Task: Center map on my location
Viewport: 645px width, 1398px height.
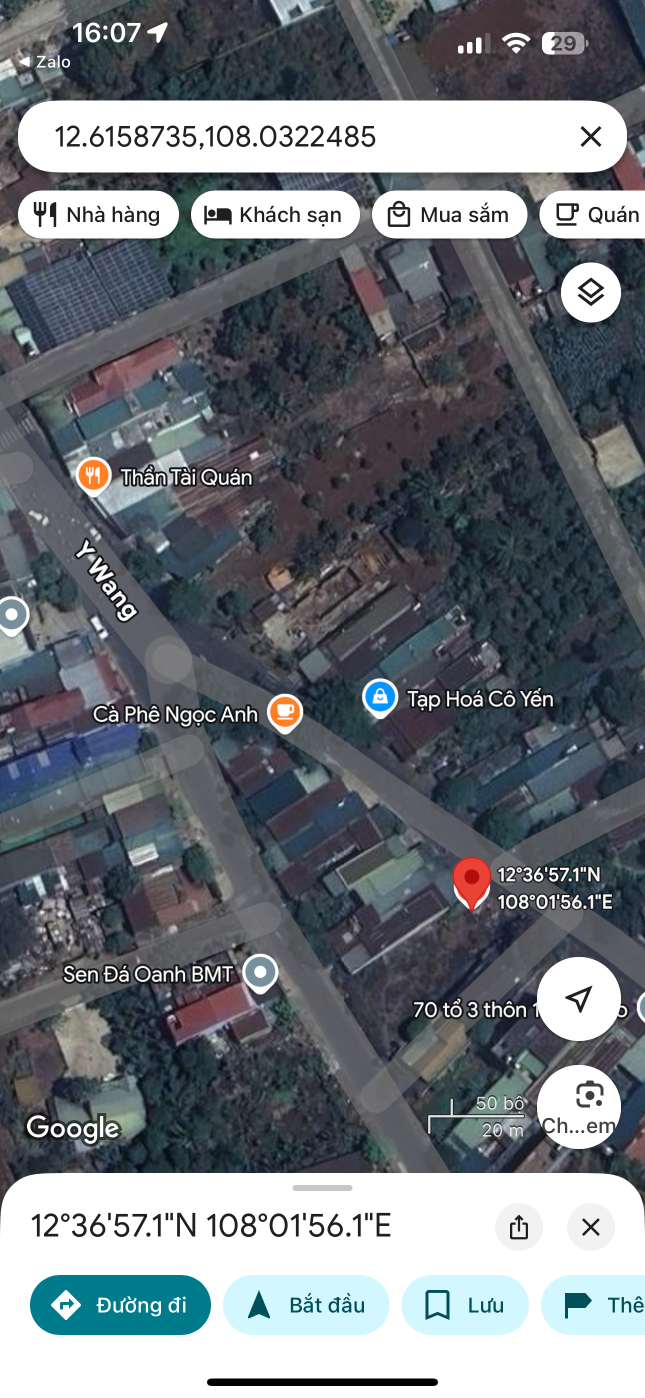Action: point(579,998)
